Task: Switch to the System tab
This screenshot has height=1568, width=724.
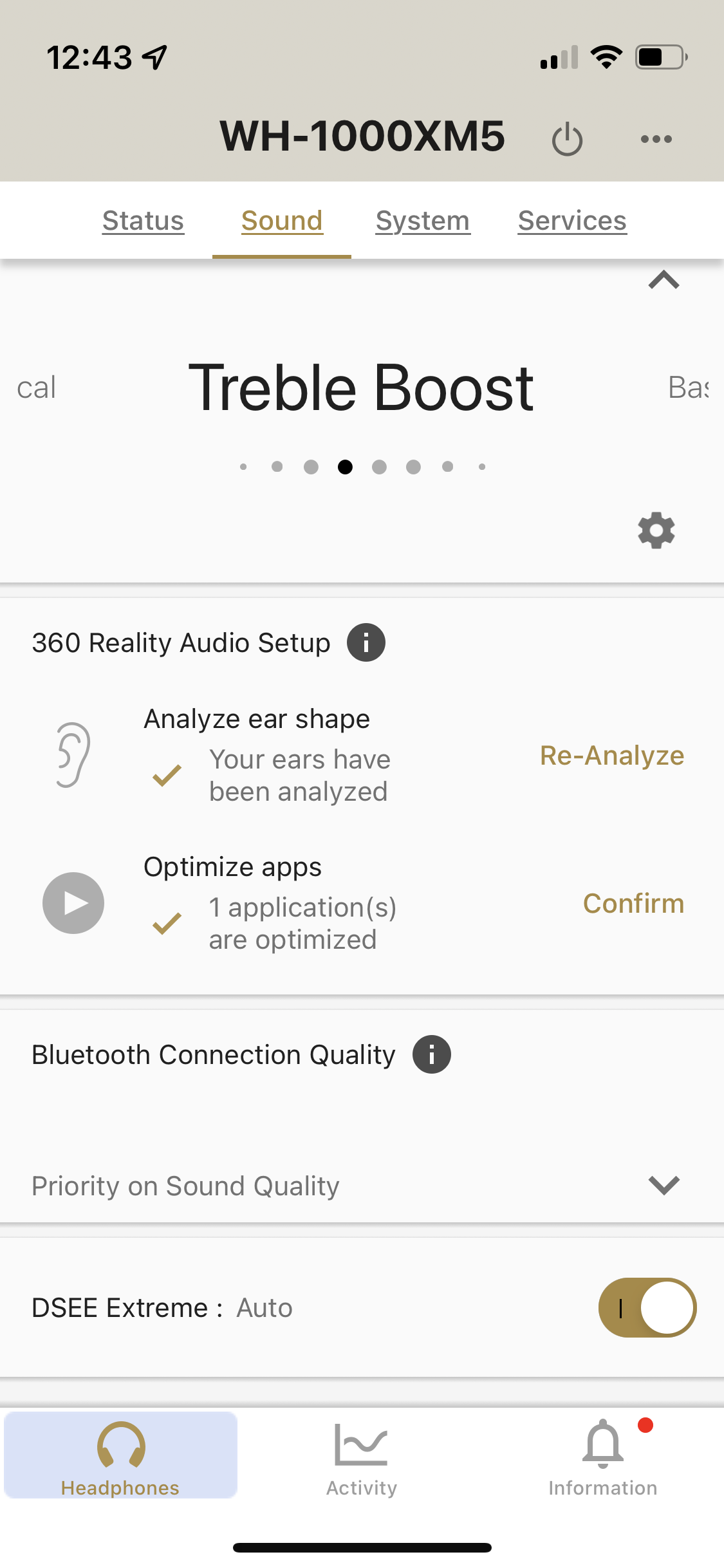Action: [423, 221]
